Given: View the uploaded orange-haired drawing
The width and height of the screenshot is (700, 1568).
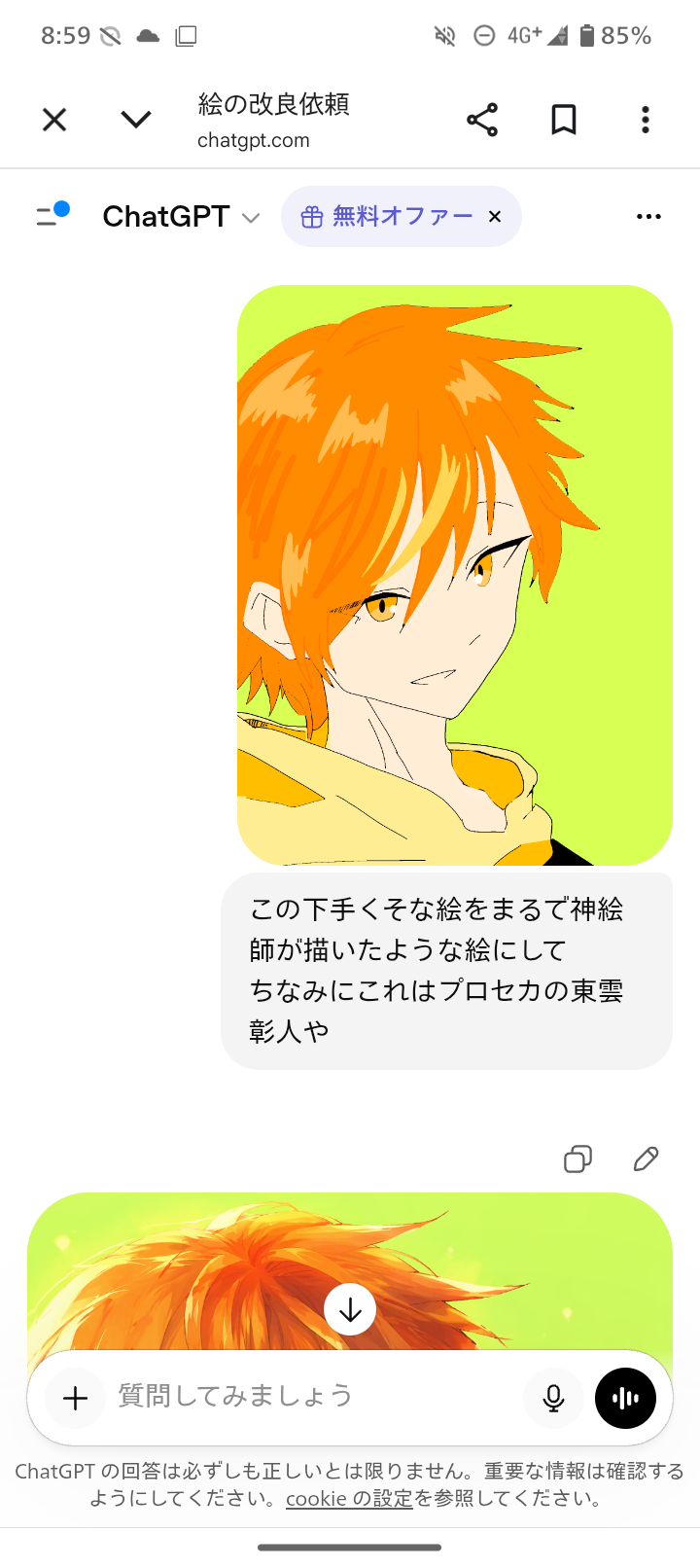Looking at the screenshot, I should pyautogui.click(x=454, y=574).
